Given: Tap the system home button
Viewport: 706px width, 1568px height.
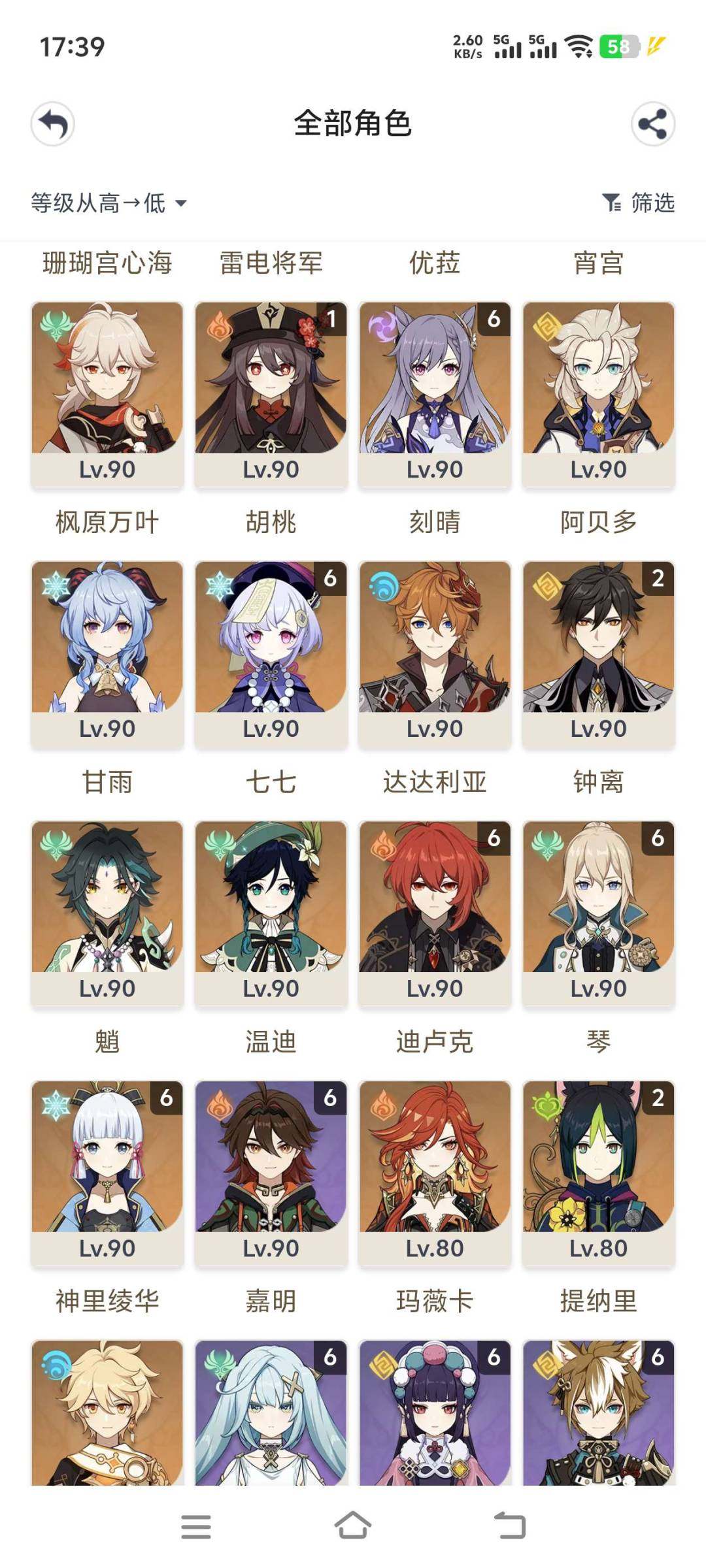Looking at the screenshot, I should [353, 1526].
